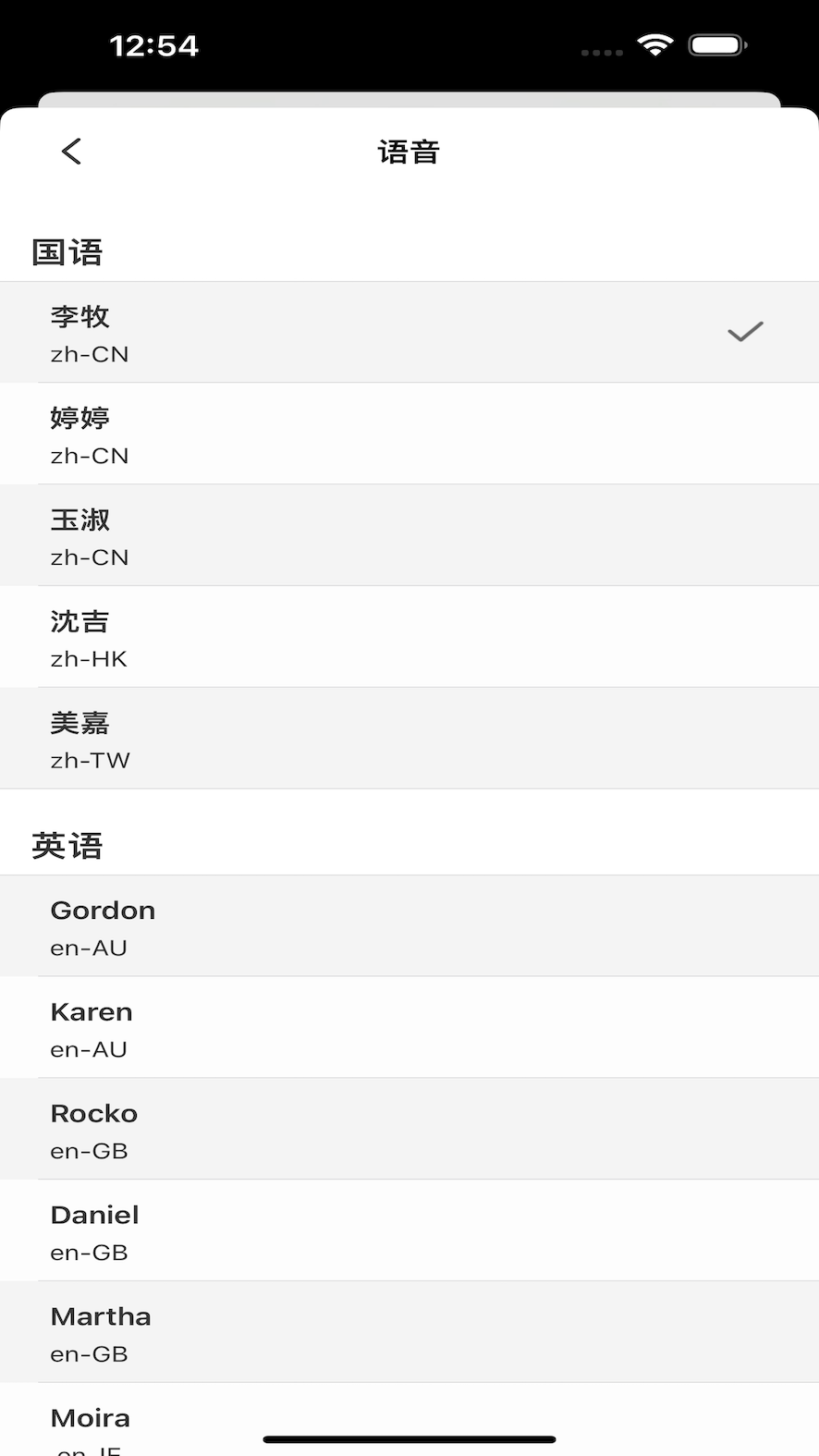This screenshot has height=1456, width=819.
Task: Select the 婷婷 zh-CN voice
Action: pyautogui.click(x=409, y=434)
